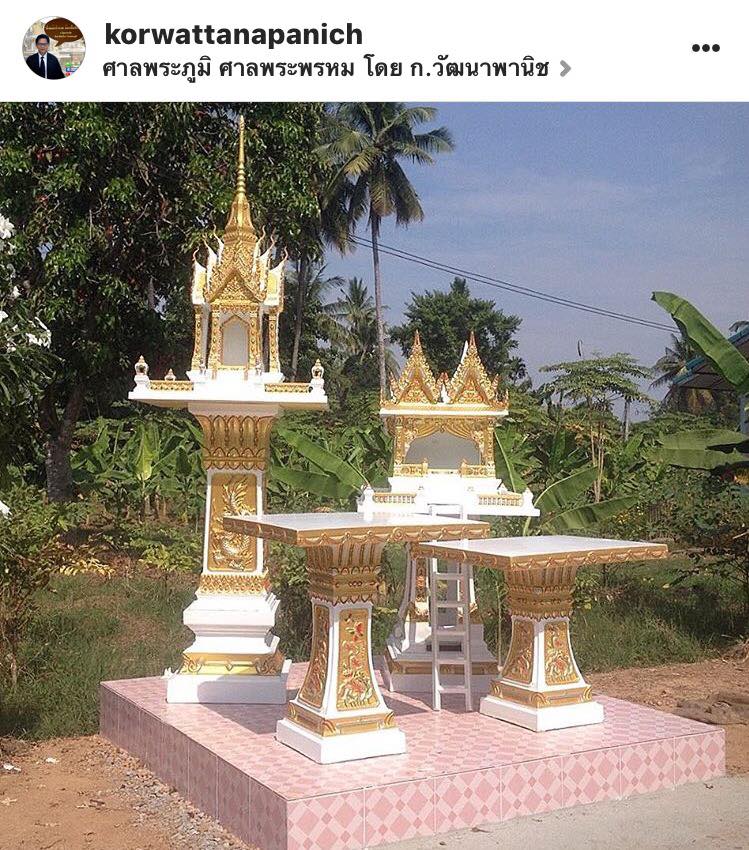Open korwattanapanich's profile picture
Viewport: 749px width, 850px height.
[x=54, y=48]
